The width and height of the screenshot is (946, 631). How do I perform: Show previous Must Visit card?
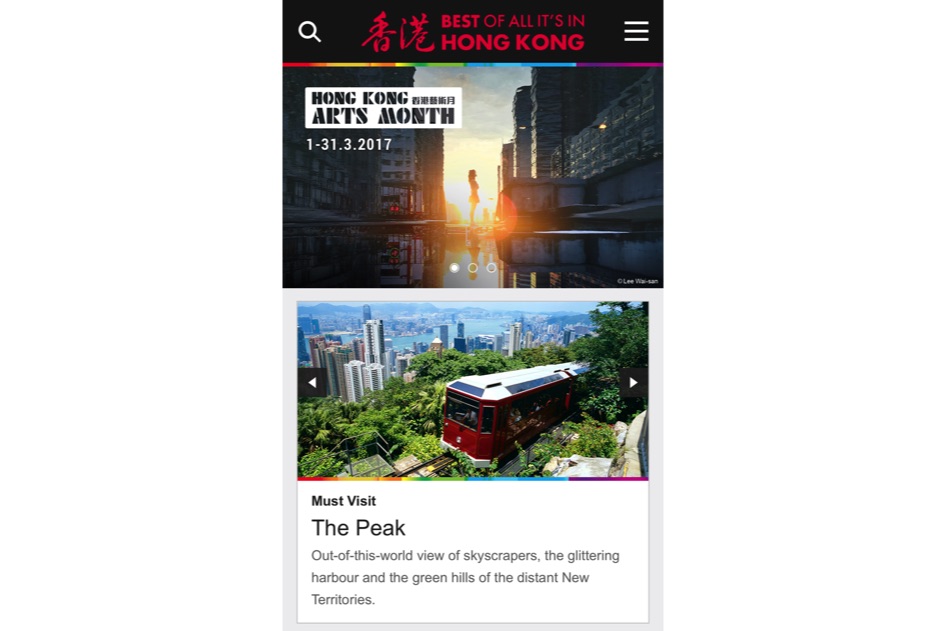click(312, 383)
